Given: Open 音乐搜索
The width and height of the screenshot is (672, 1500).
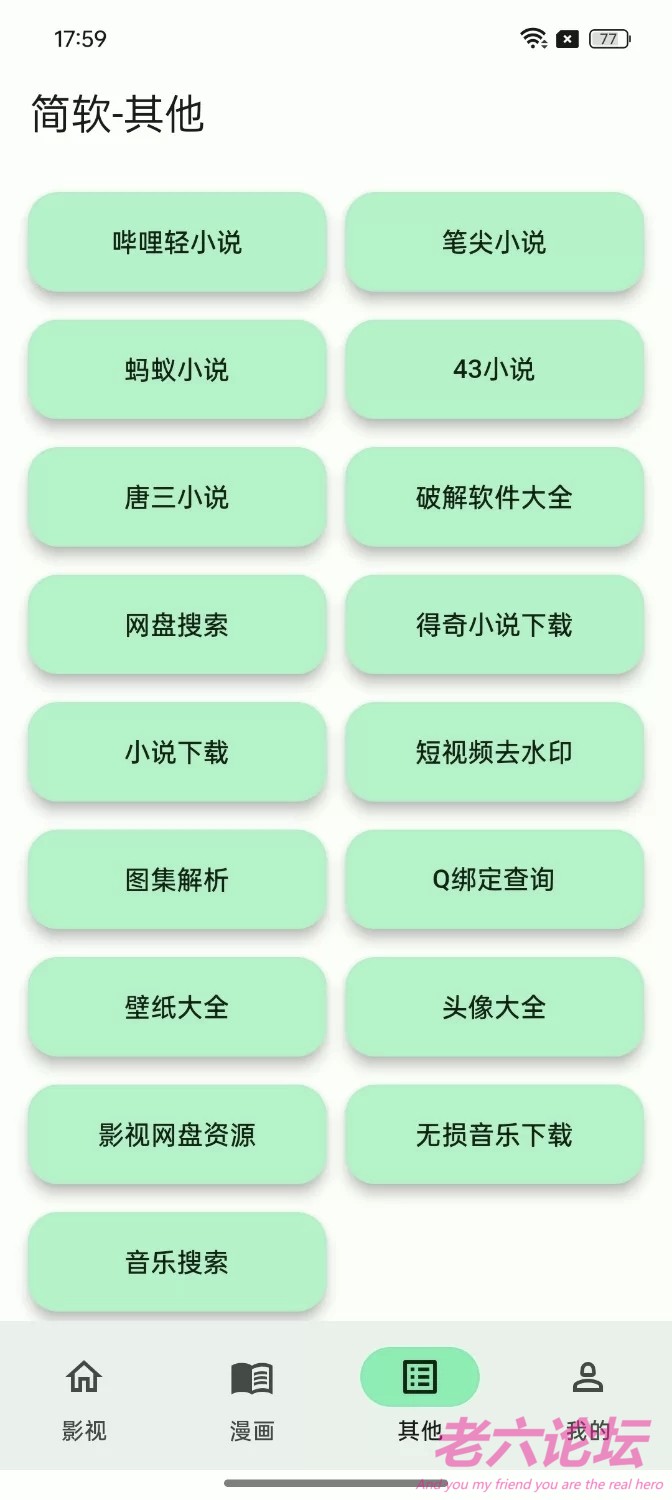Looking at the screenshot, I should (177, 1262).
